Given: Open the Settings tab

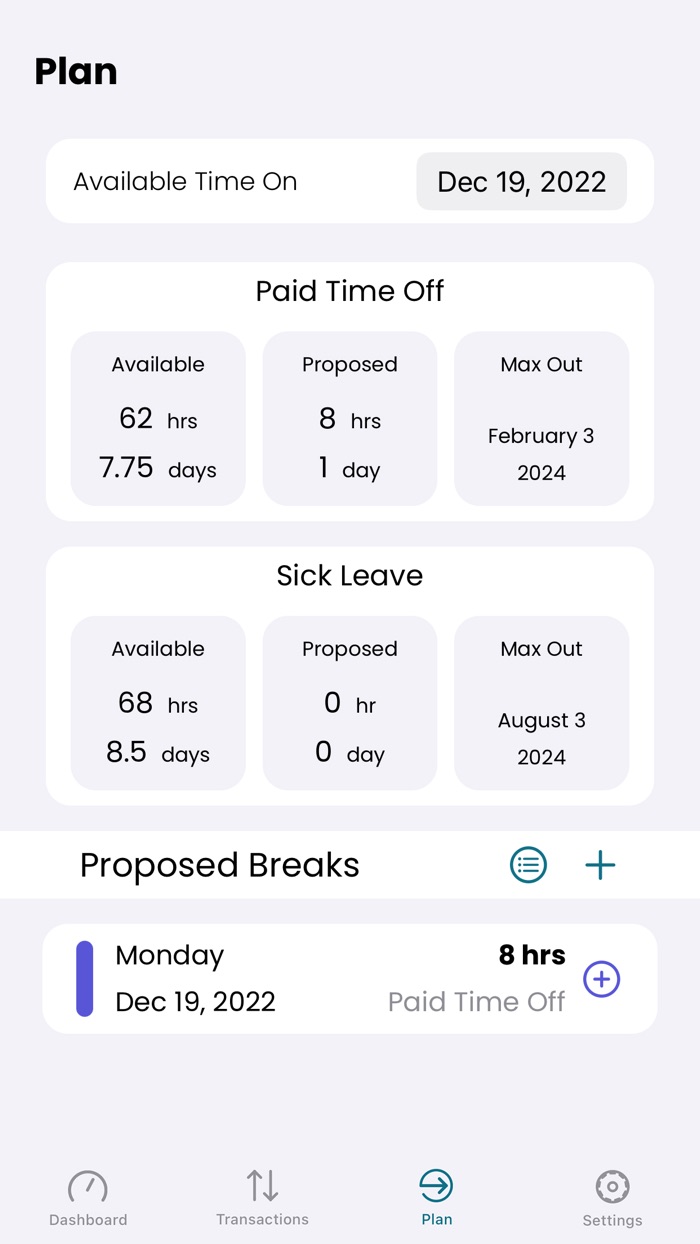Looking at the screenshot, I should pyautogui.click(x=612, y=1198).
